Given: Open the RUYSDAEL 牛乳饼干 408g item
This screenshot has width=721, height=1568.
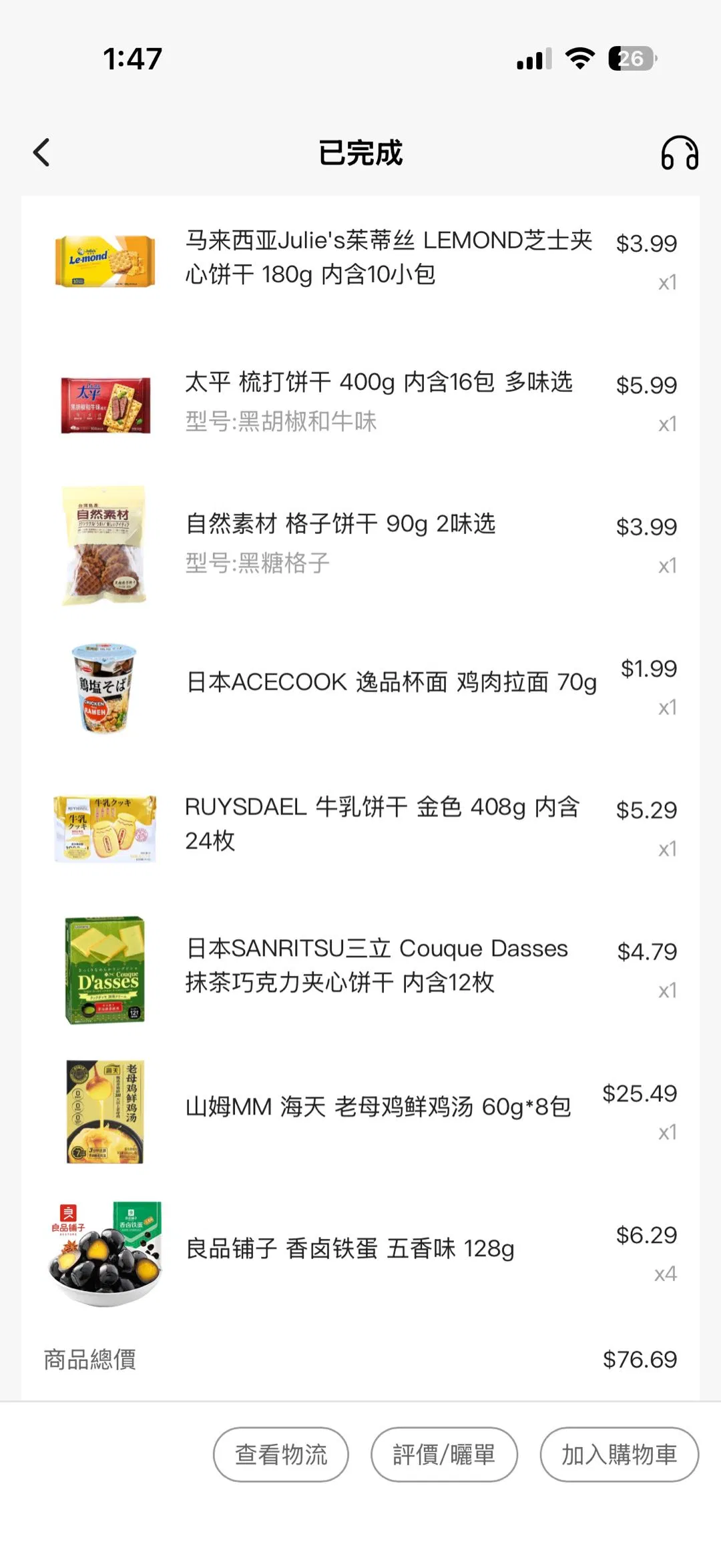Looking at the screenshot, I should click(x=382, y=823).
